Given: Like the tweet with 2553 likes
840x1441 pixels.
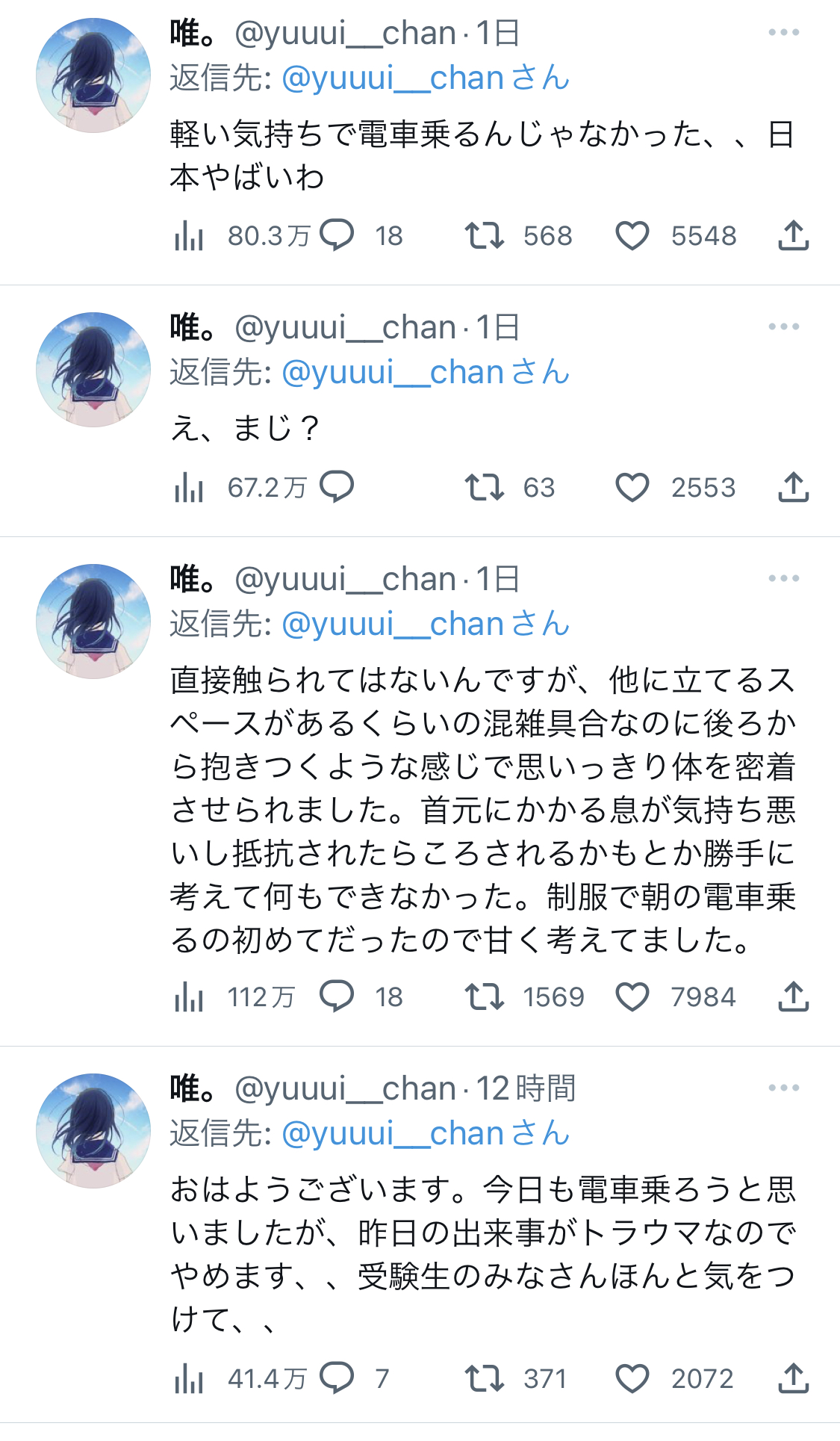Looking at the screenshot, I should (x=632, y=488).
